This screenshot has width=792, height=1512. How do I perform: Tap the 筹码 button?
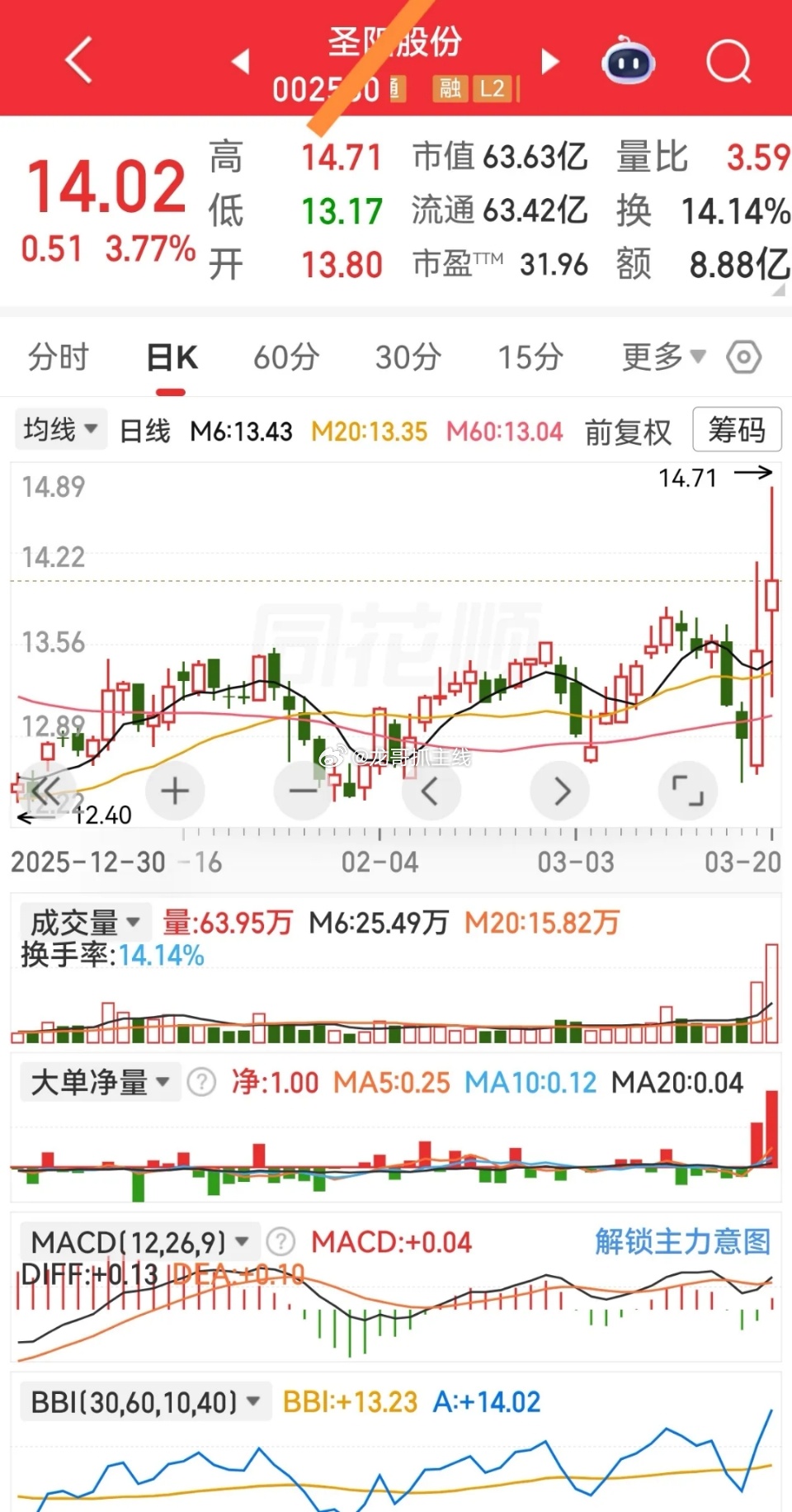[737, 430]
